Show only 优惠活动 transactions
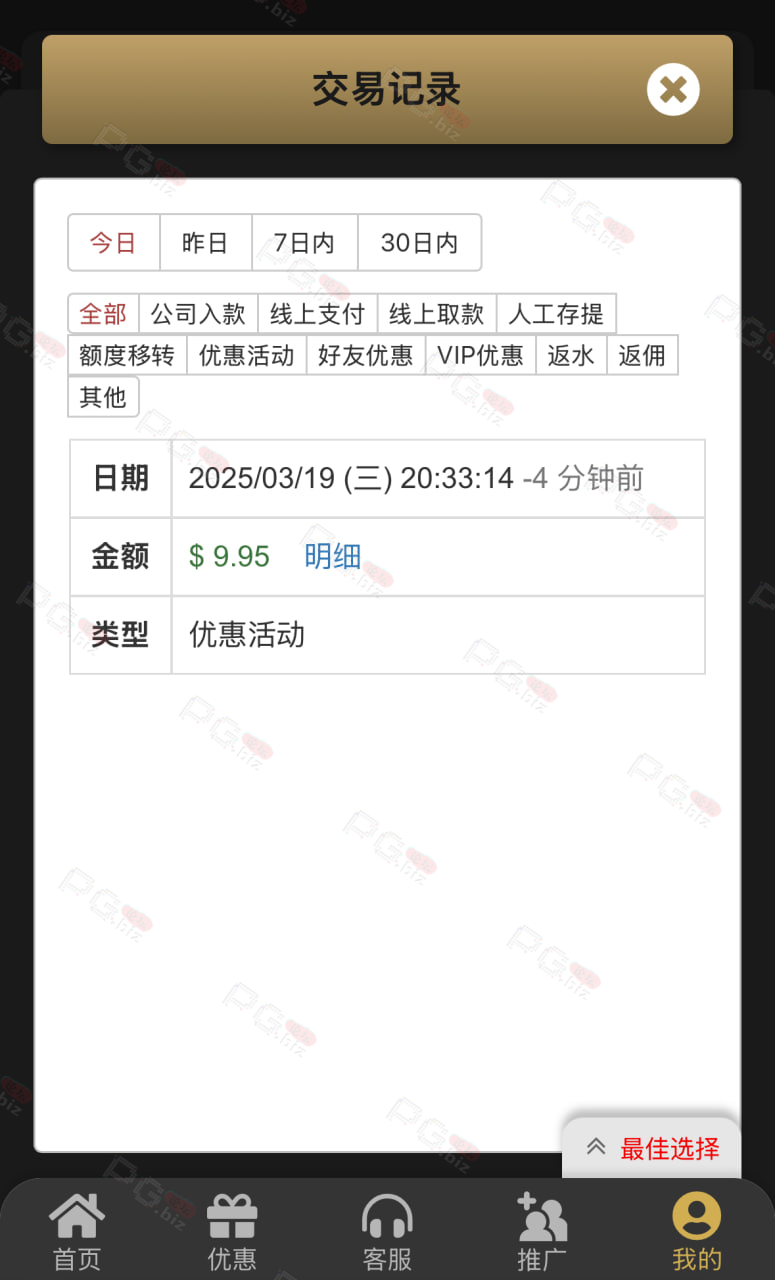Screen dimensions: 775x1280 pyautogui.click(x=246, y=355)
